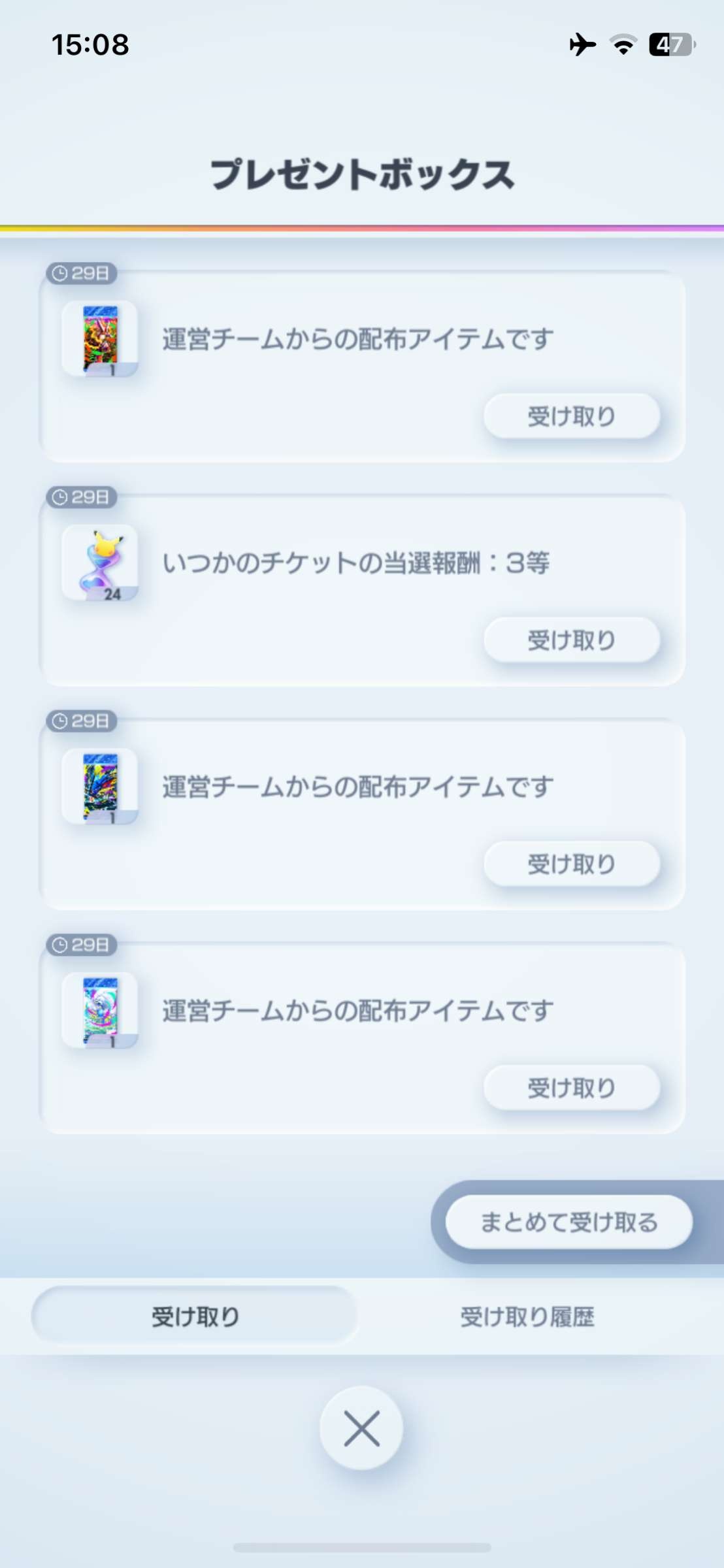724x1568 pixels.
Task: Tap まとめて受け取る to claim all presents
Action: [x=568, y=1222]
